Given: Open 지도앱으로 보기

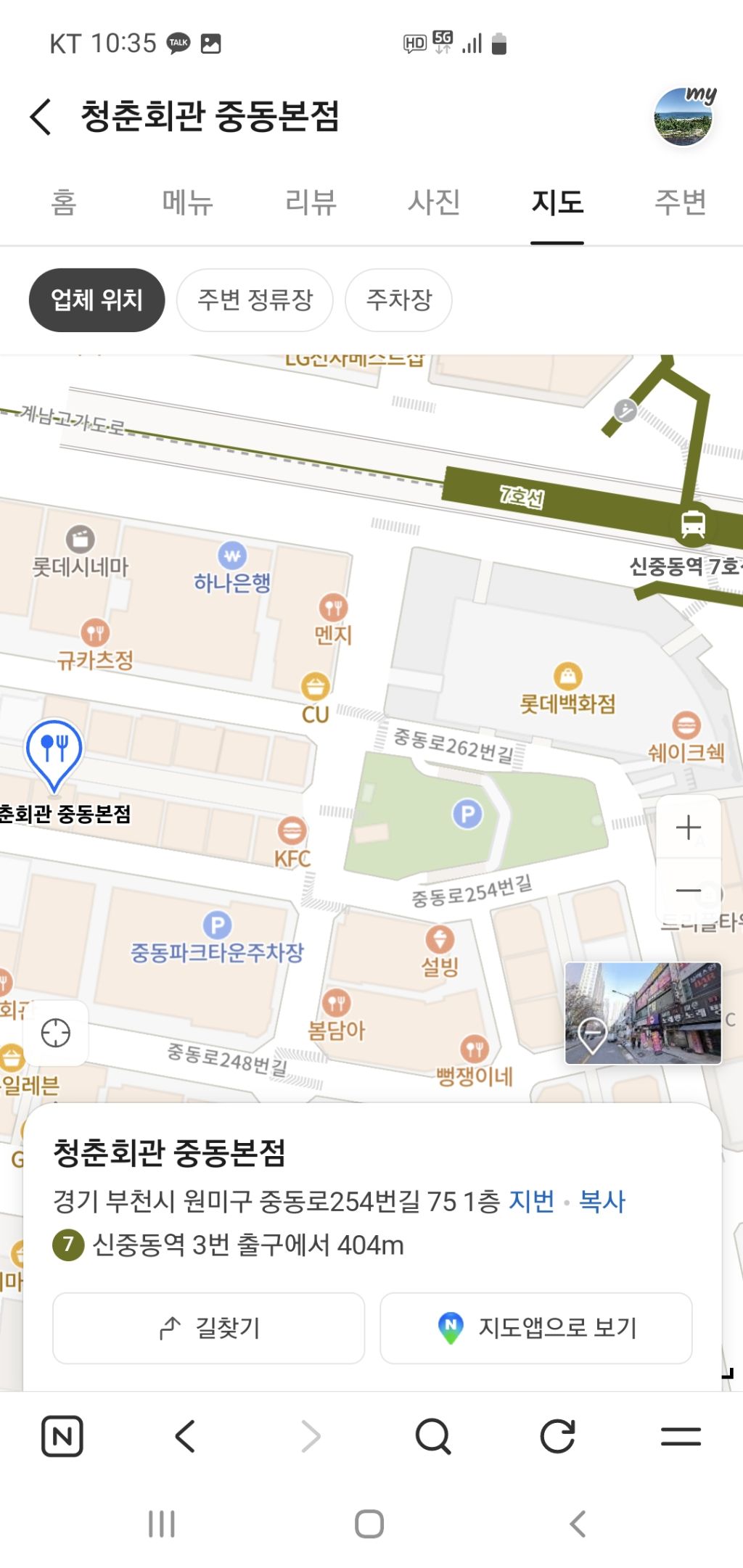Looking at the screenshot, I should click(536, 1328).
